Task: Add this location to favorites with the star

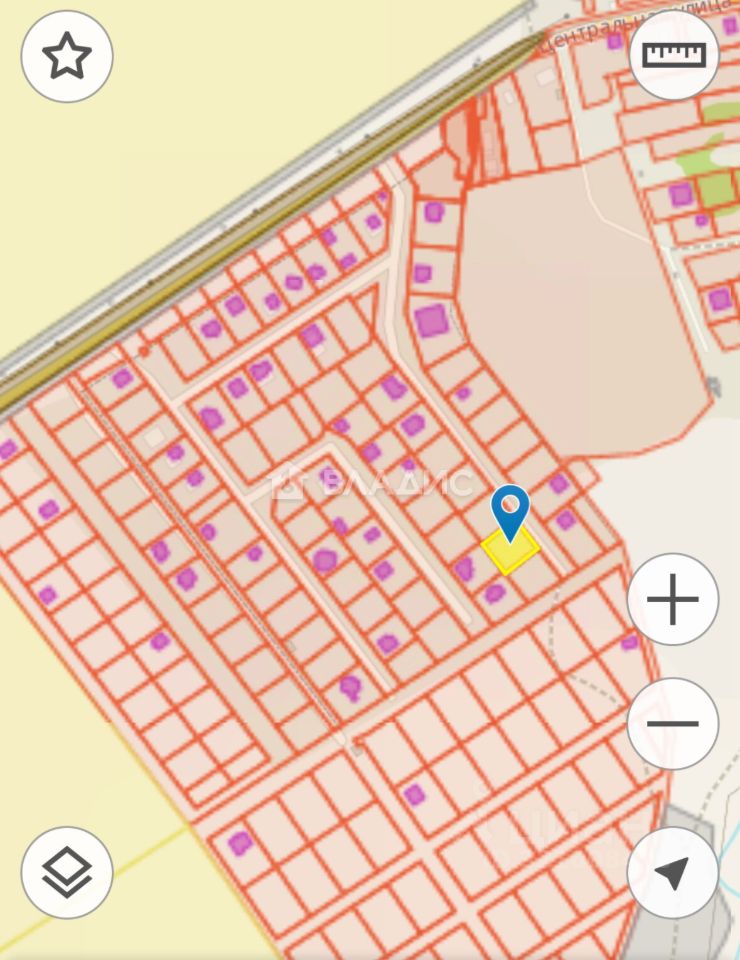Action: click(67, 56)
